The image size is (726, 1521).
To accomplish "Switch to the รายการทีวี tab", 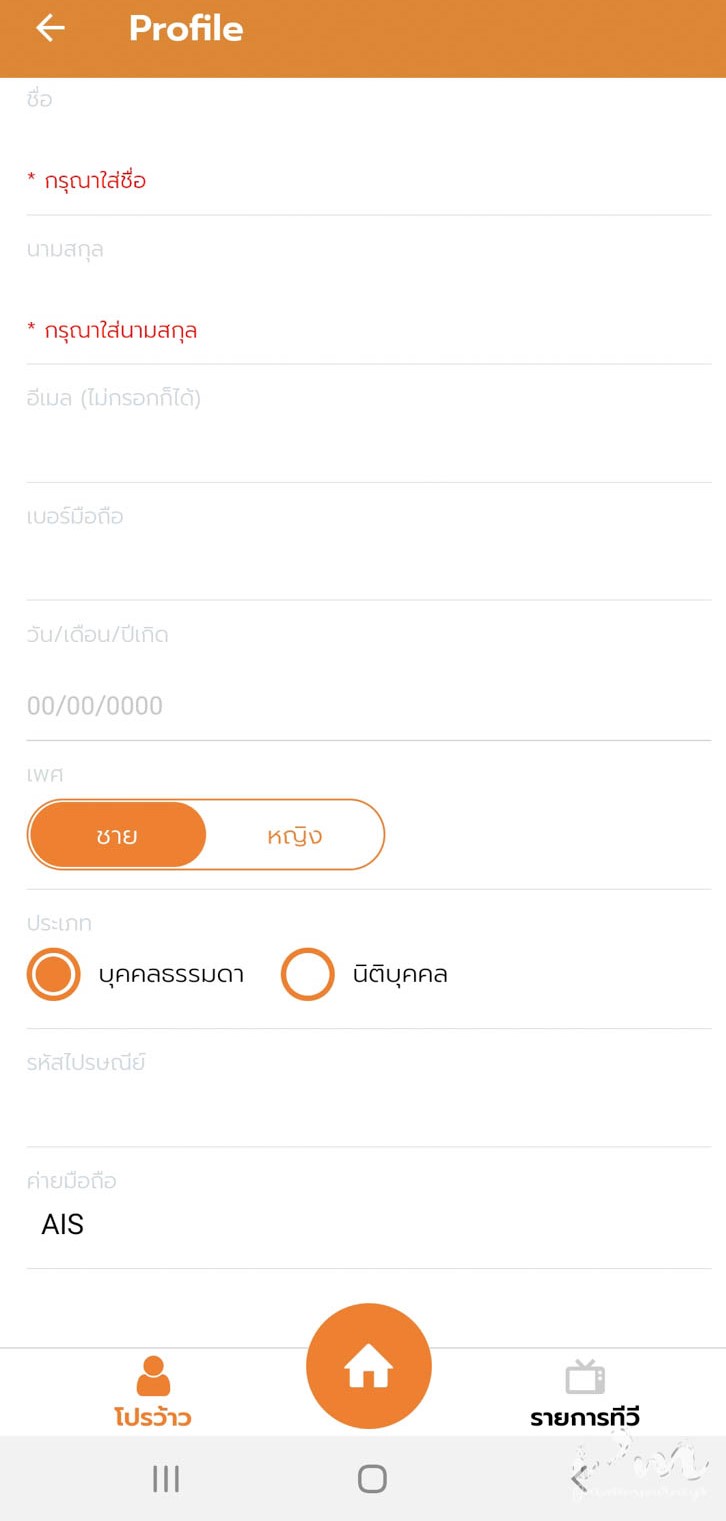I will (x=585, y=1391).
